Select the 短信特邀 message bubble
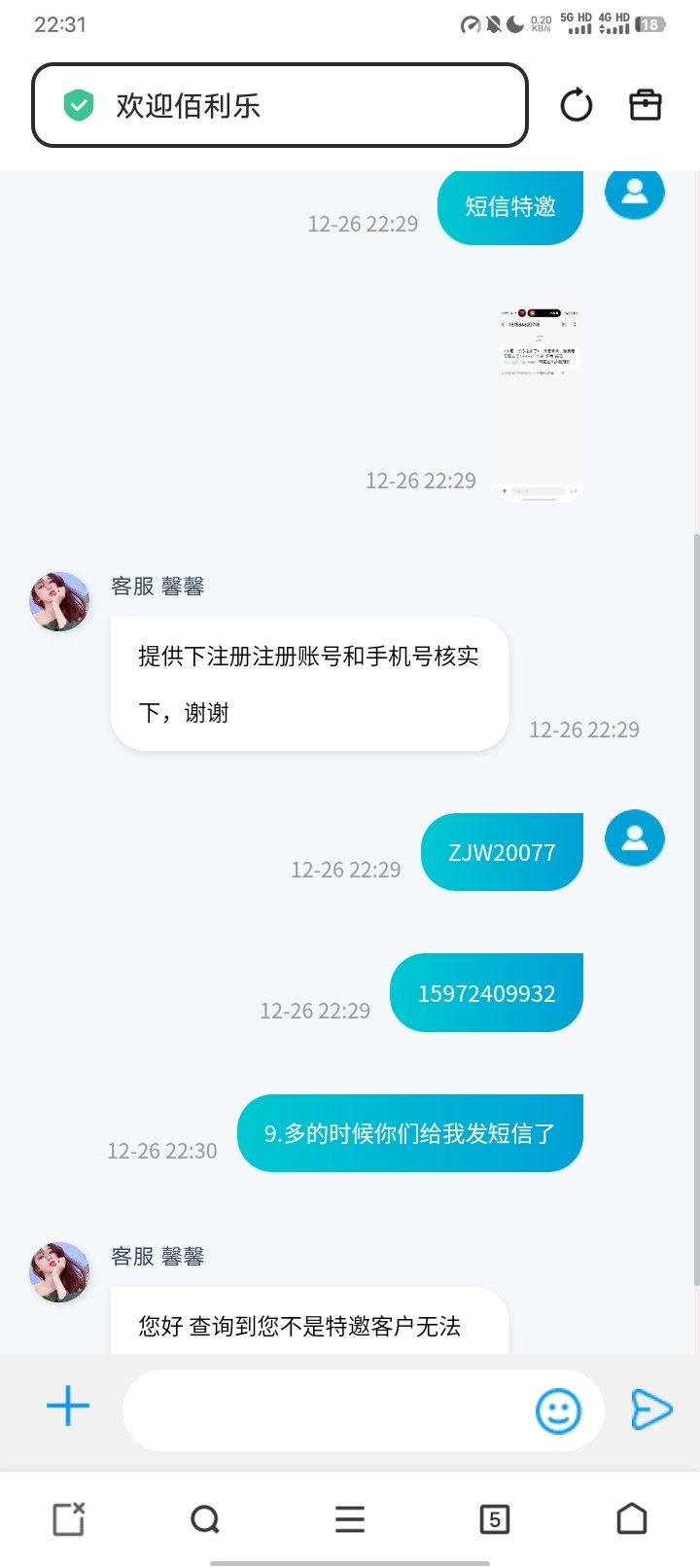 (509, 206)
